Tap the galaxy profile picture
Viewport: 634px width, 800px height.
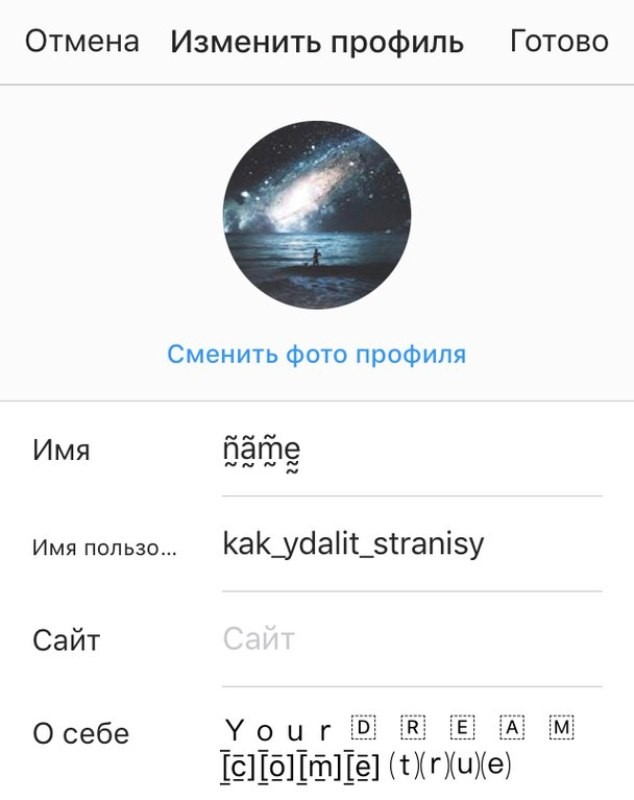[x=317, y=216]
